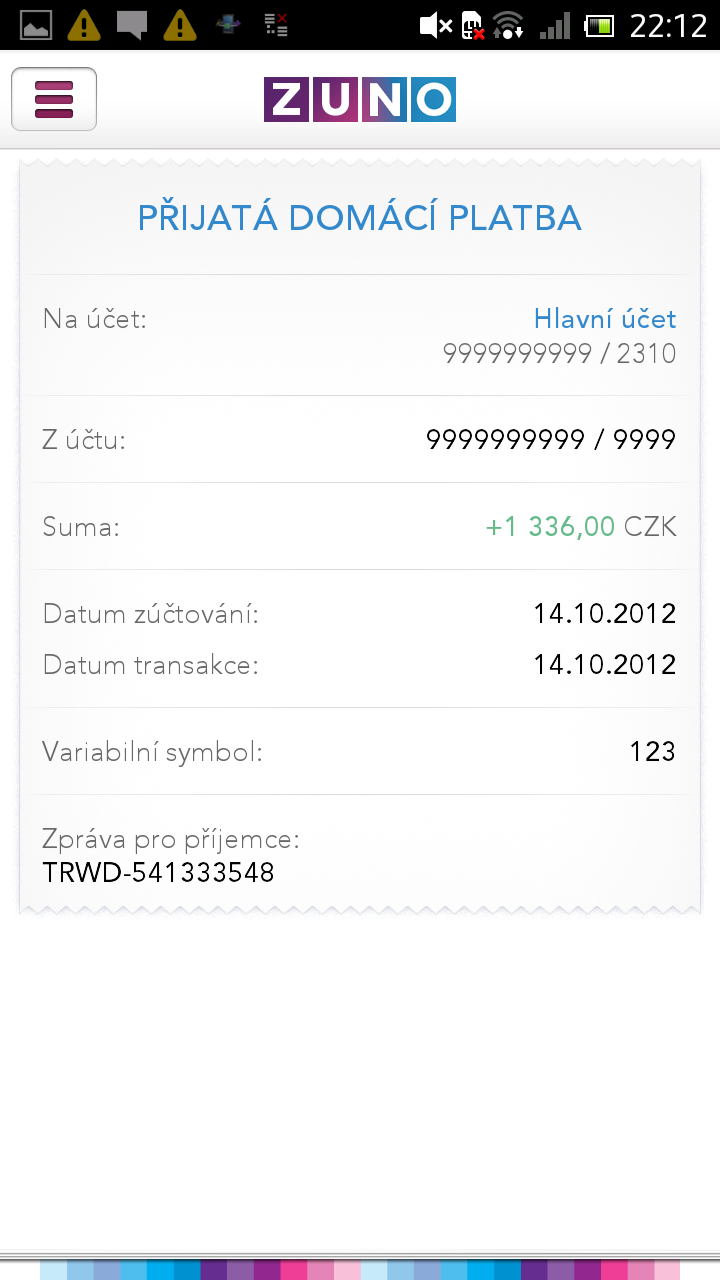Select the account number 9999999999 / 2310
This screenshot has height=1280, width=720.
[x=560, y=353]
